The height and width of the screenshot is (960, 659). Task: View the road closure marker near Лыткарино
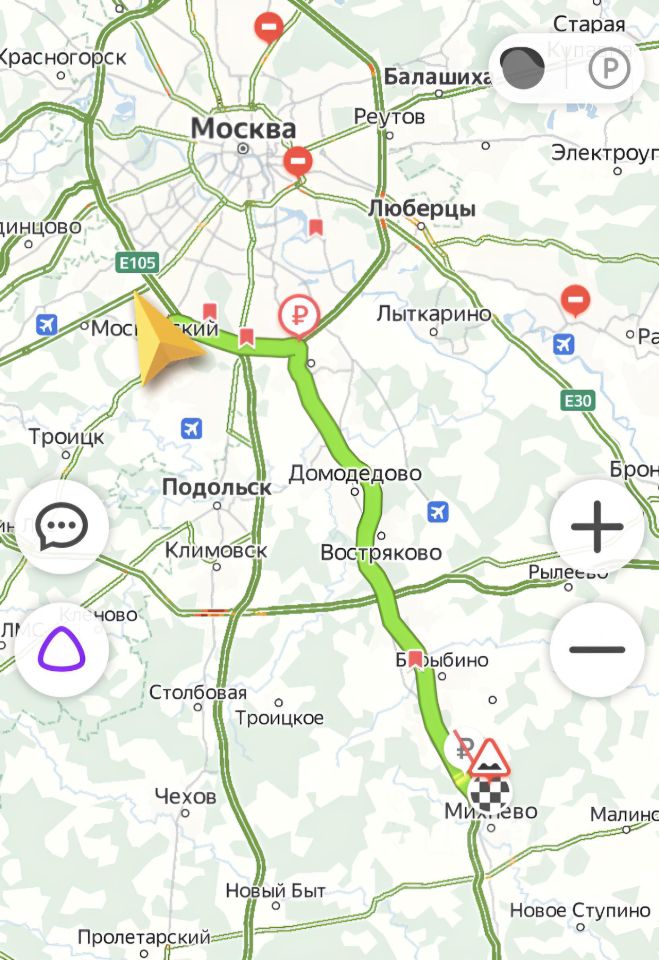click(575, 298)
